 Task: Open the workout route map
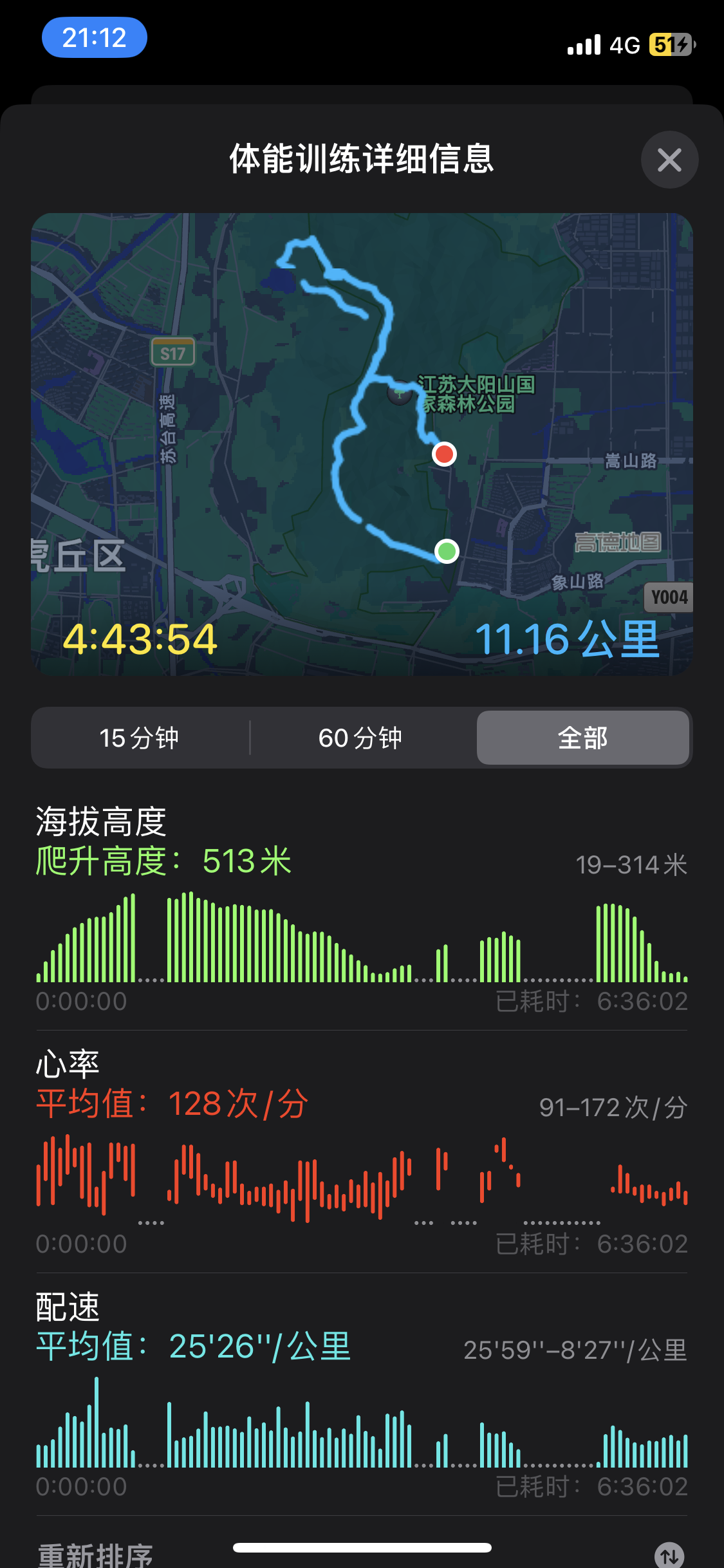click(362, 444)
